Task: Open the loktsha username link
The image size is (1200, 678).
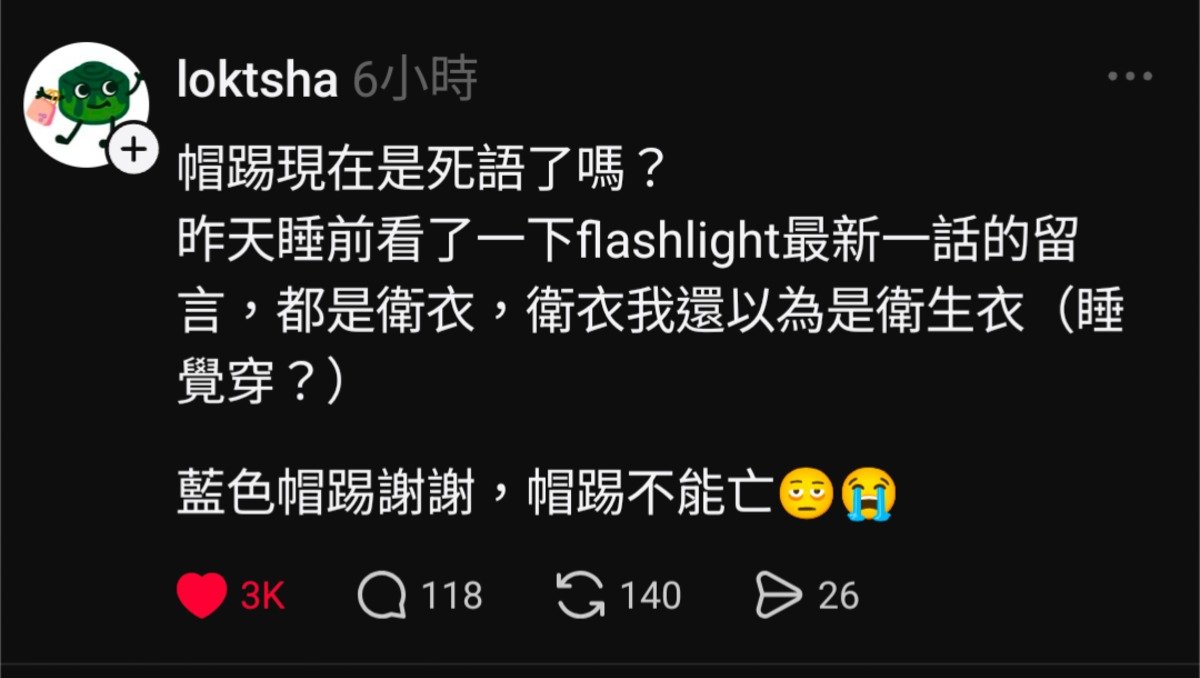Action: pos(256,80)
